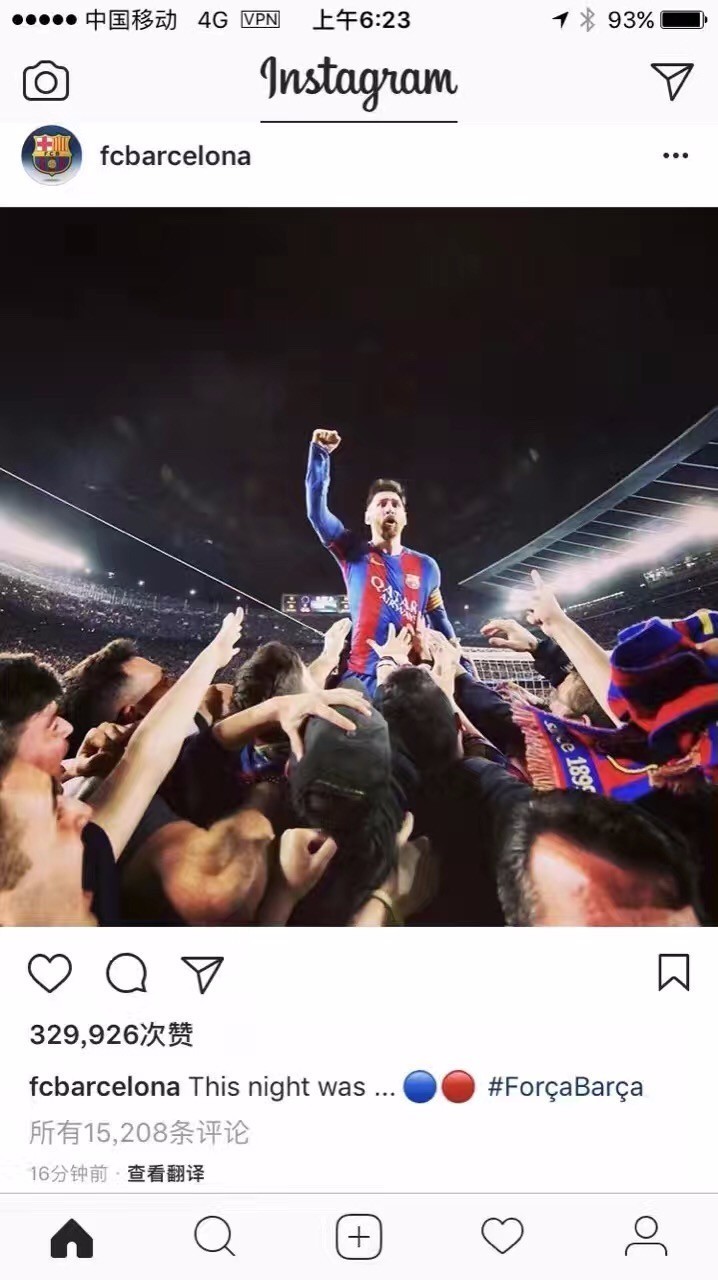Image resolution: width=718 pixels, height=1280 pixels.
Task: View all 15,208 comments
Action: (139, 1133)
